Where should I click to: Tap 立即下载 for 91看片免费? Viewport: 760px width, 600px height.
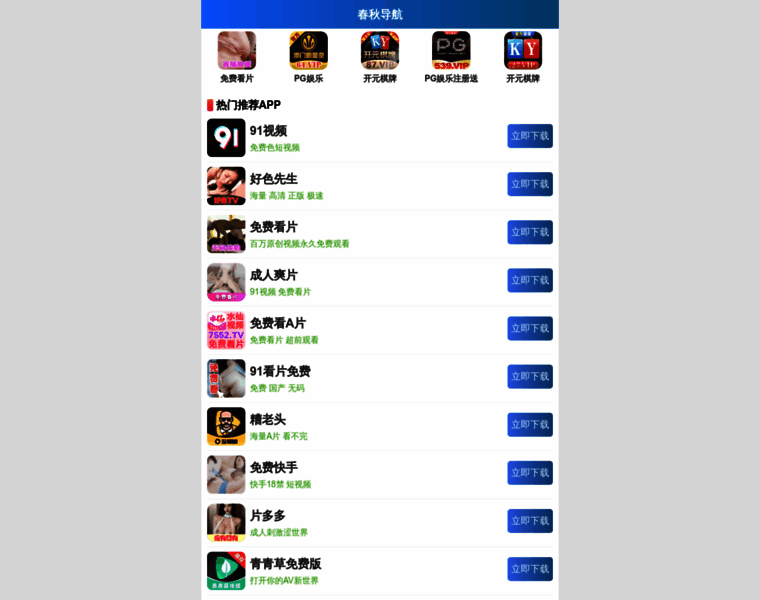(x=529, y=376)
